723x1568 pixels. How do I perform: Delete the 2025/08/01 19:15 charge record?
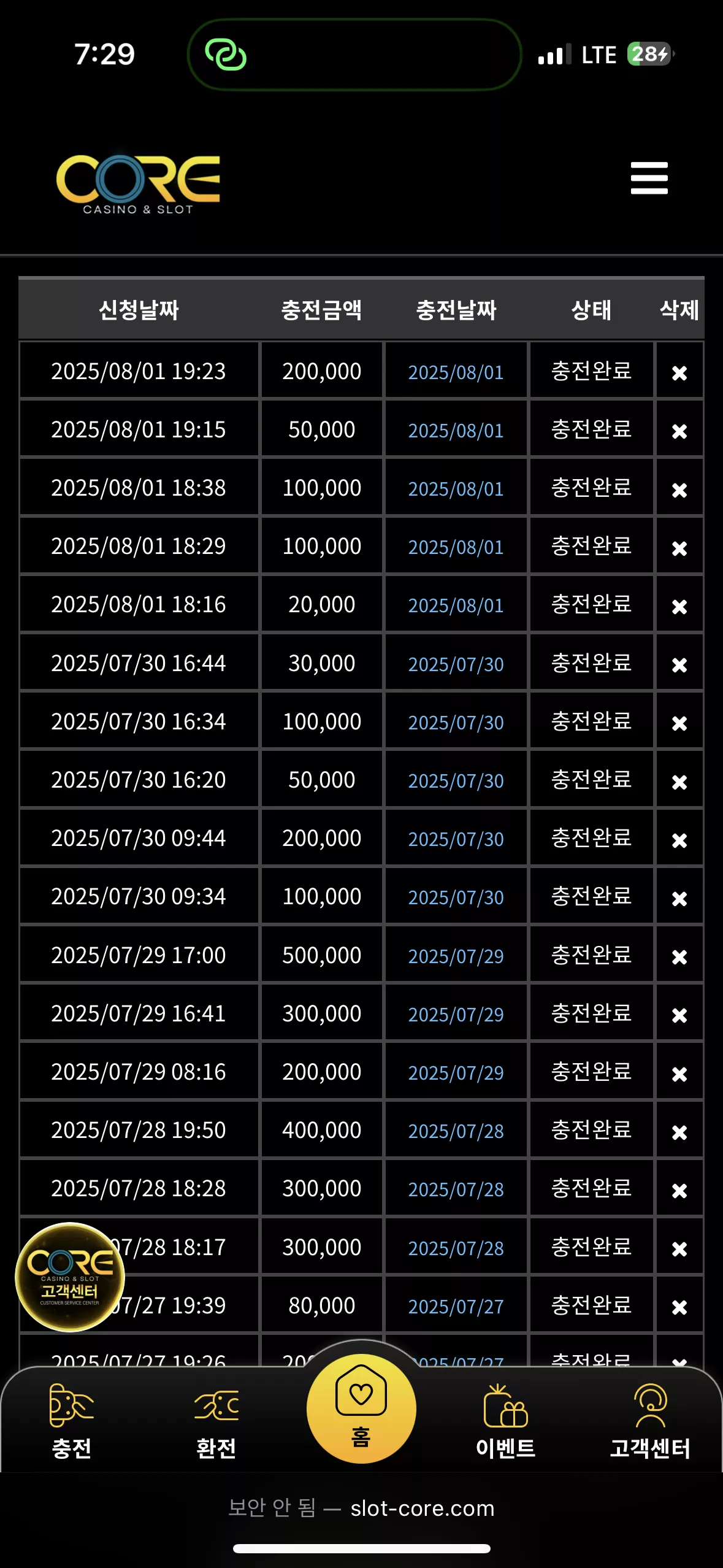[679, 431]
